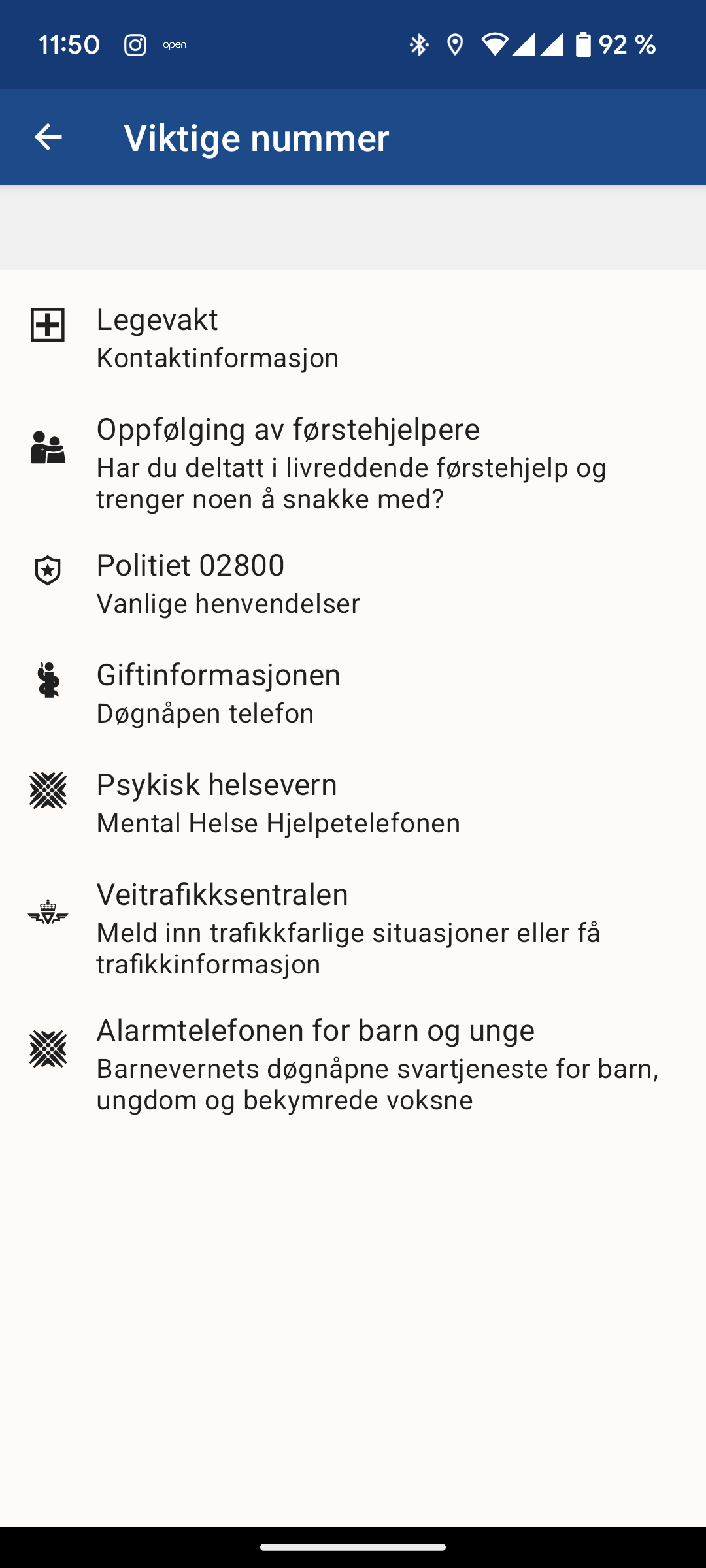Go back from Viktige nummer
706x1568 pixels.
tap(48, 137)
